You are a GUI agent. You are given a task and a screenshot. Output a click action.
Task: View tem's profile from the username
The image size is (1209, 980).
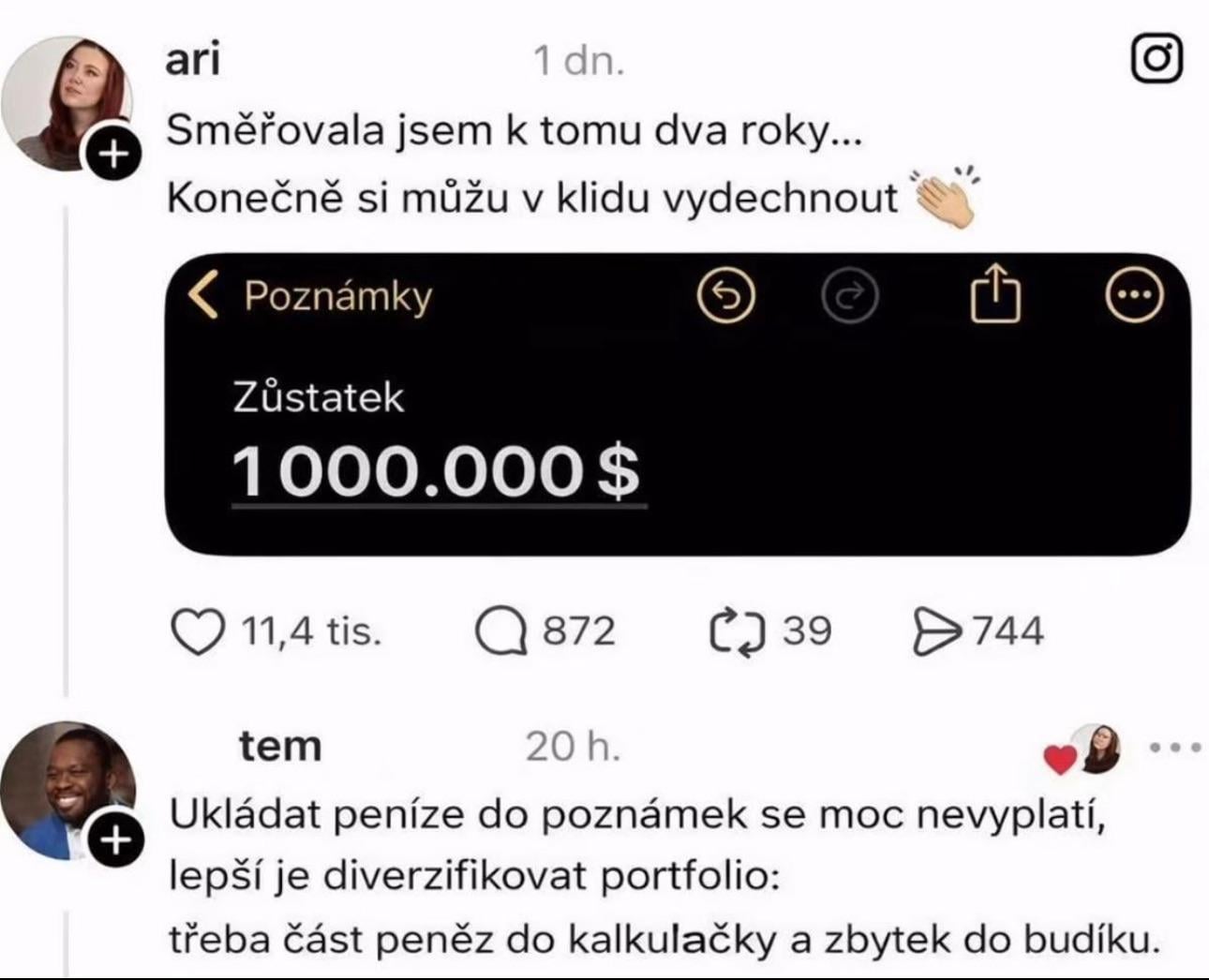point(279,747)
